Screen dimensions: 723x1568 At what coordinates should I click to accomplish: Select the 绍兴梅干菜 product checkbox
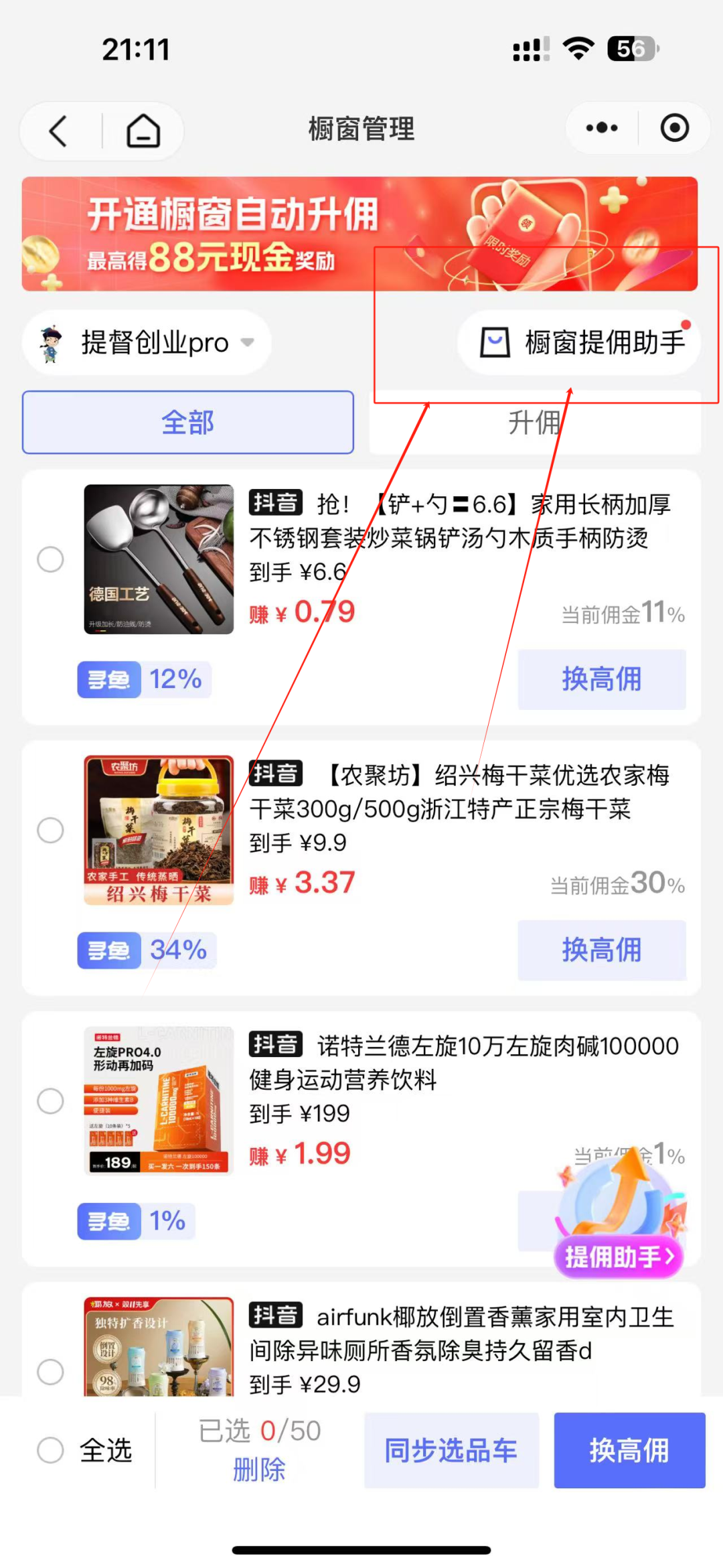(50, 830)
